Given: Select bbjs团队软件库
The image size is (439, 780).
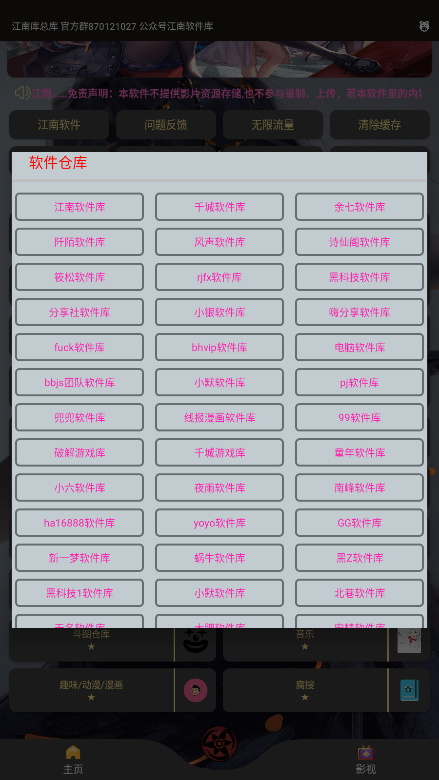Looking at the screenshot, I should [80, 383].
